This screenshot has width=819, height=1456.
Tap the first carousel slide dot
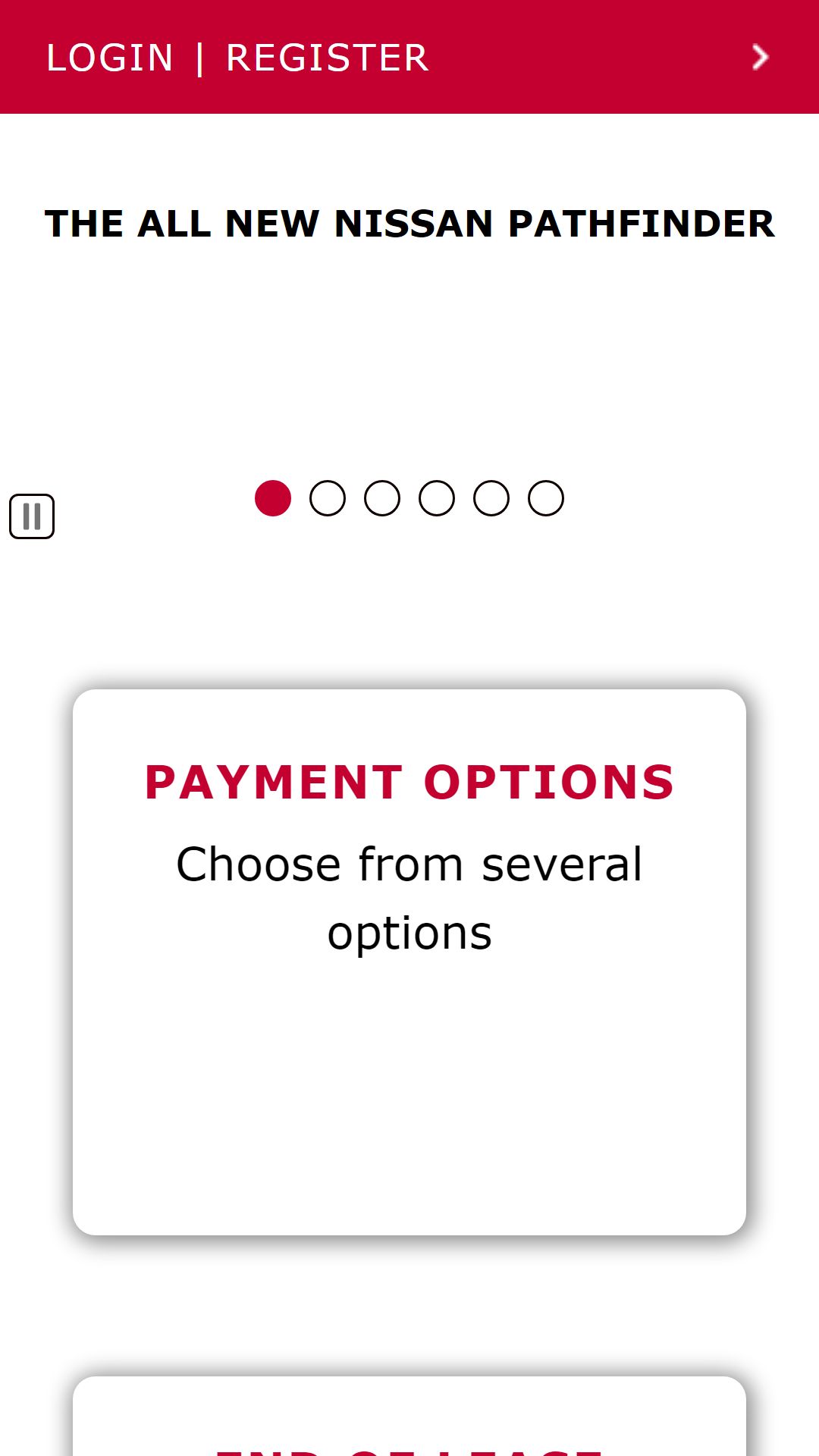click(x=273, y=498)
